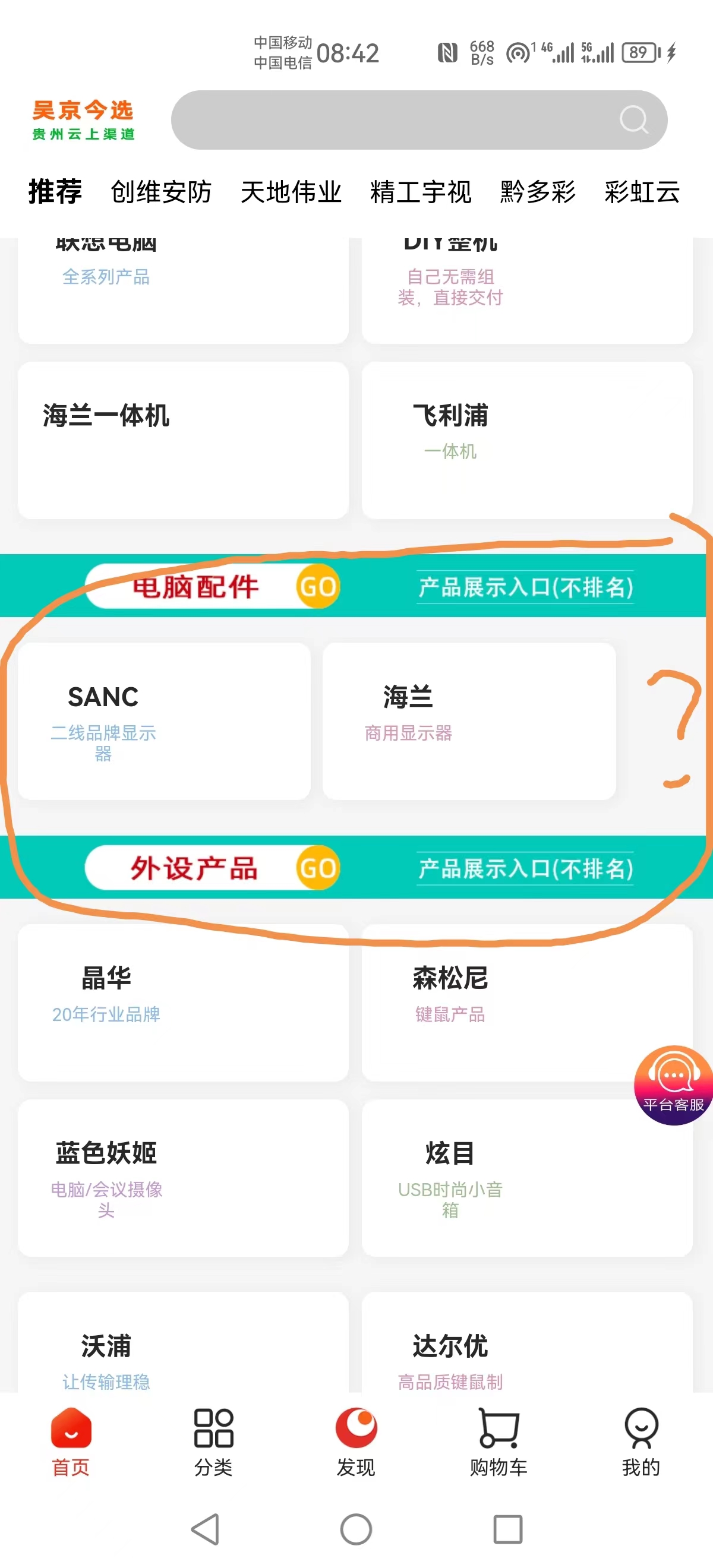Switch to the 精工宇视 tab
The width and height of the screenshot is (713, 1568).
coord(420,192)
